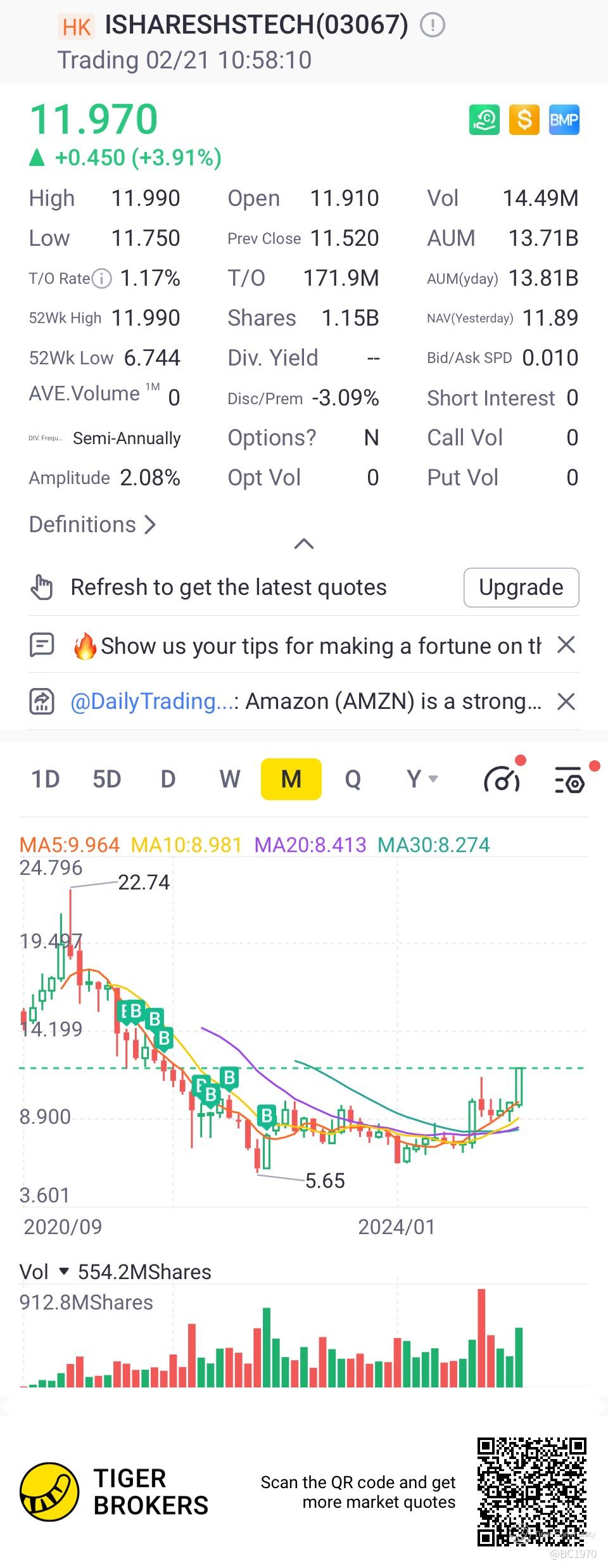
Task: Select the Q quarterly chart tab
Action: tap(353, 779)
